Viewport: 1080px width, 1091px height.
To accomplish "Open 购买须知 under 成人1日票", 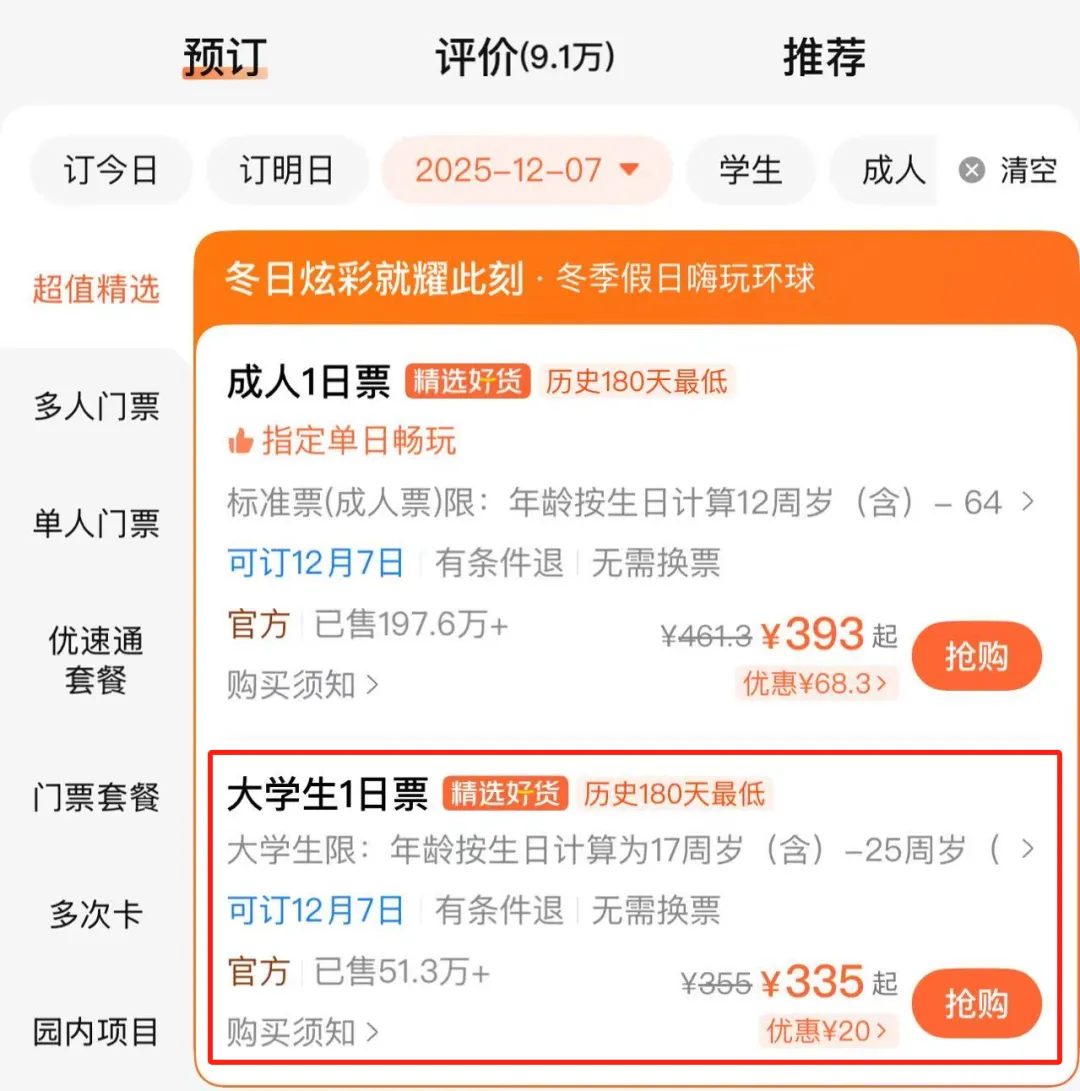I will (302, 685).
